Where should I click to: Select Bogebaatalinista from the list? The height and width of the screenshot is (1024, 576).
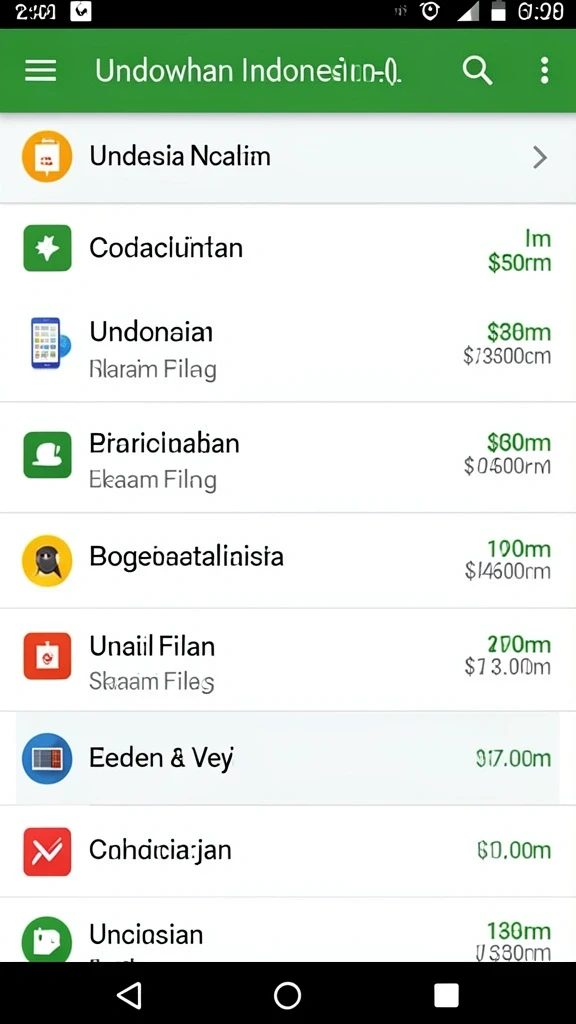[288, 560]
